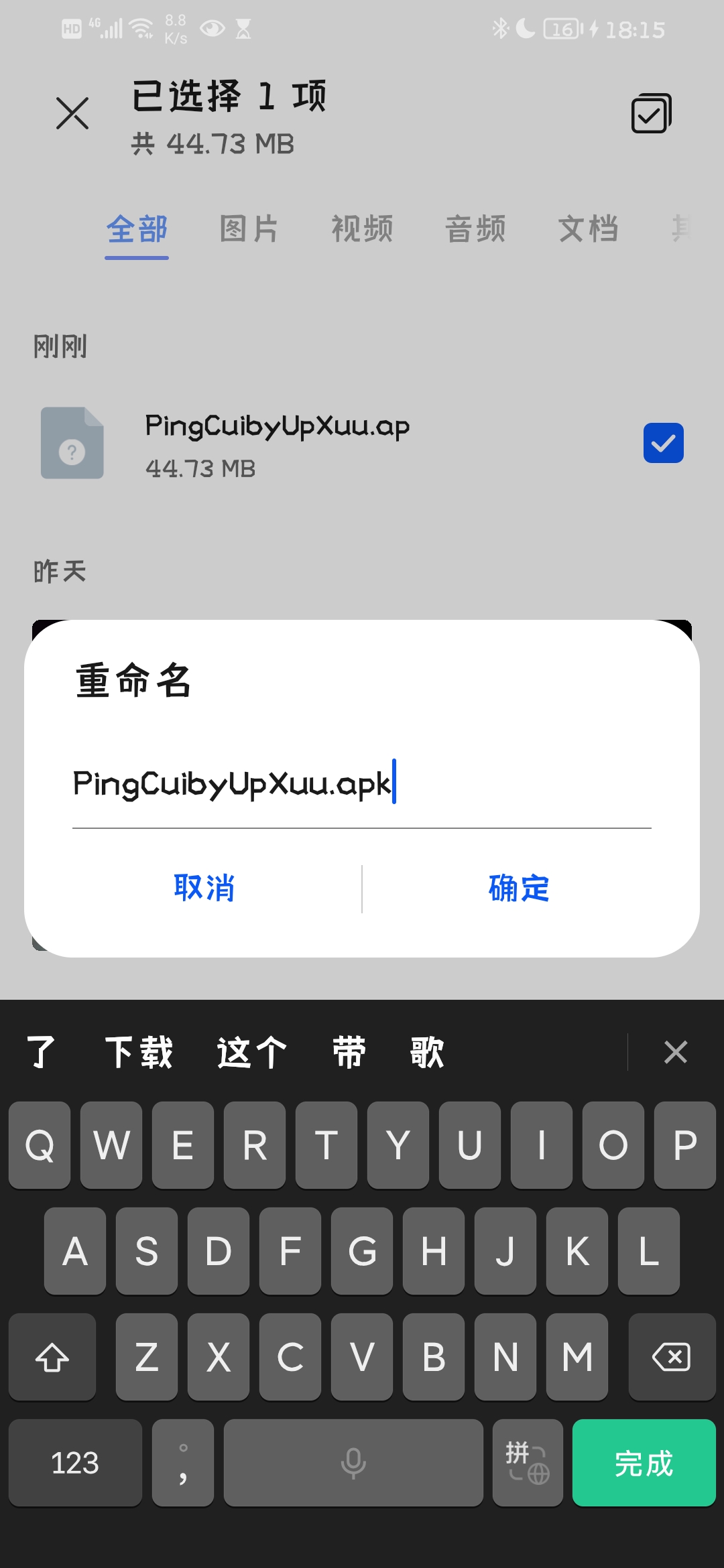
Task: Tap the comma punctuation key
Action: point(182,1463)
